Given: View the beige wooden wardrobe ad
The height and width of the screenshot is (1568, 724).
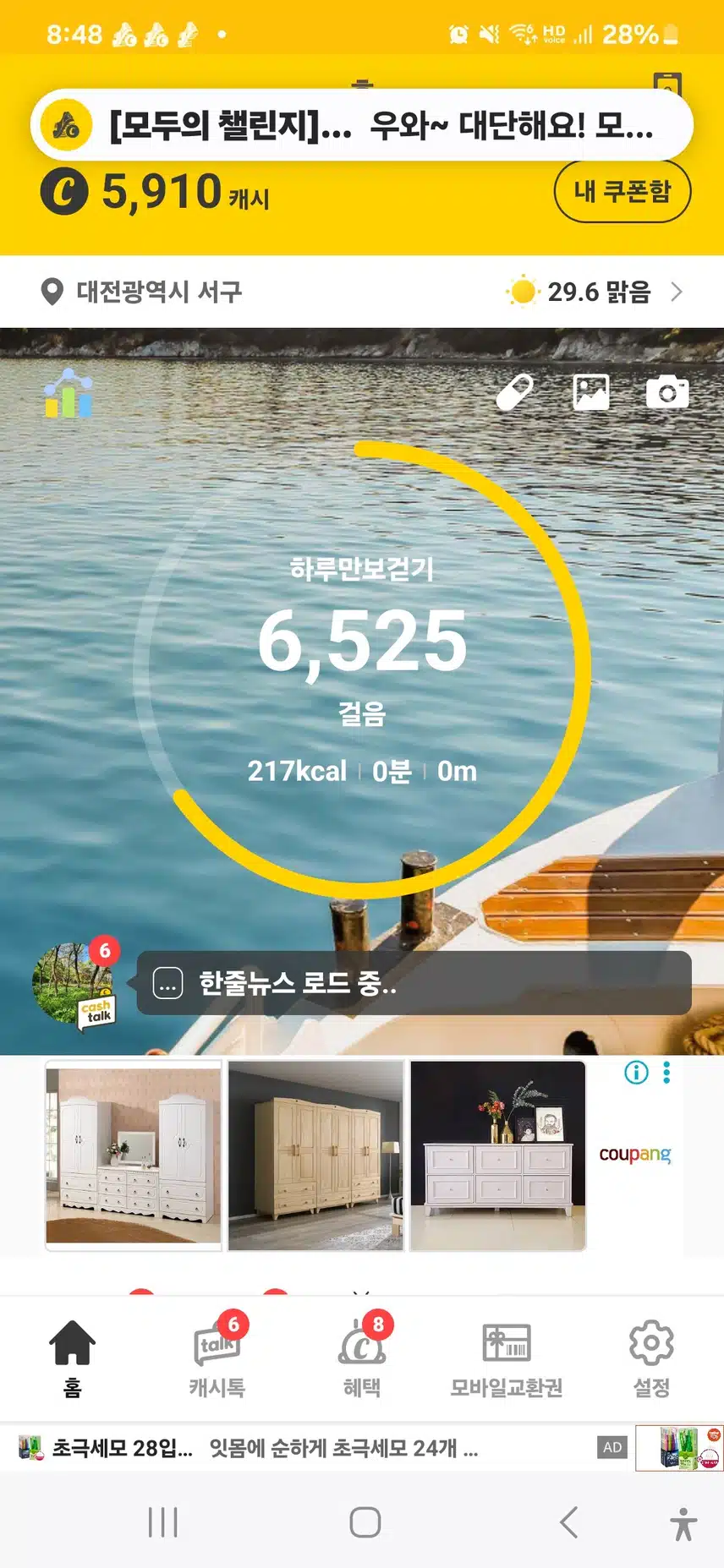Looking at the screenshot, I should tap(315, 1156).
